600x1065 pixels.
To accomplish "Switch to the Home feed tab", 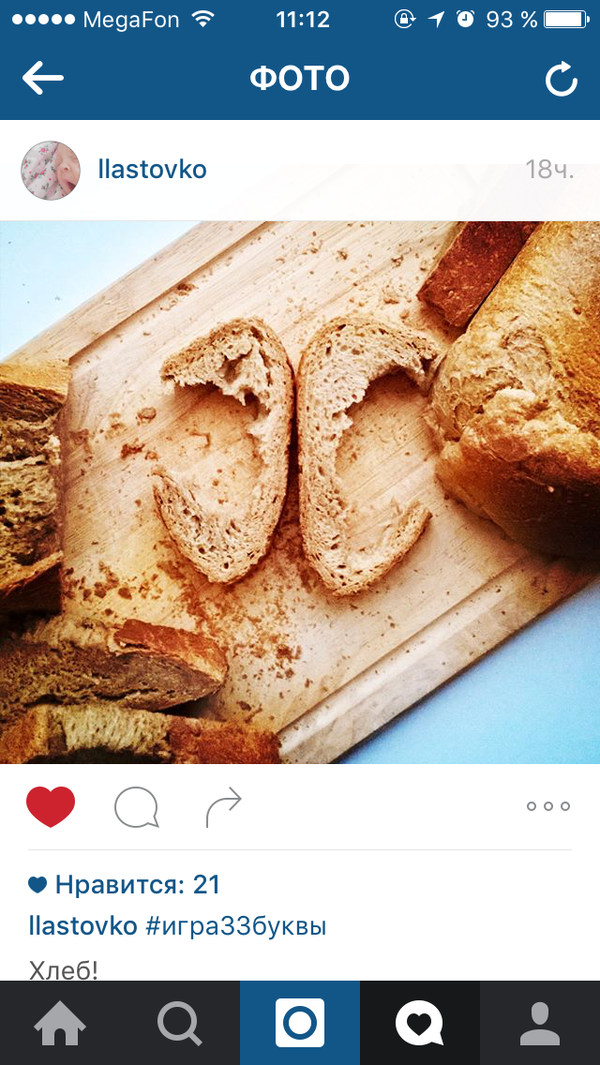I will tap(60, 1023).
